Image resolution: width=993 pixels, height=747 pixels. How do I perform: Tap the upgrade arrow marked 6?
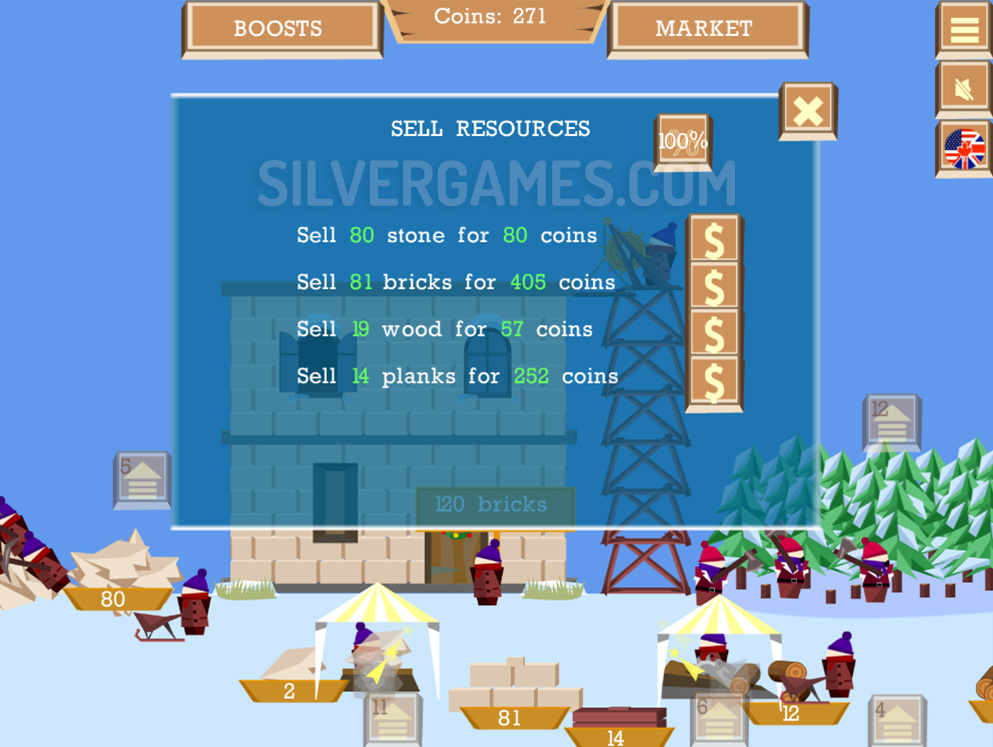pos(718,720)
